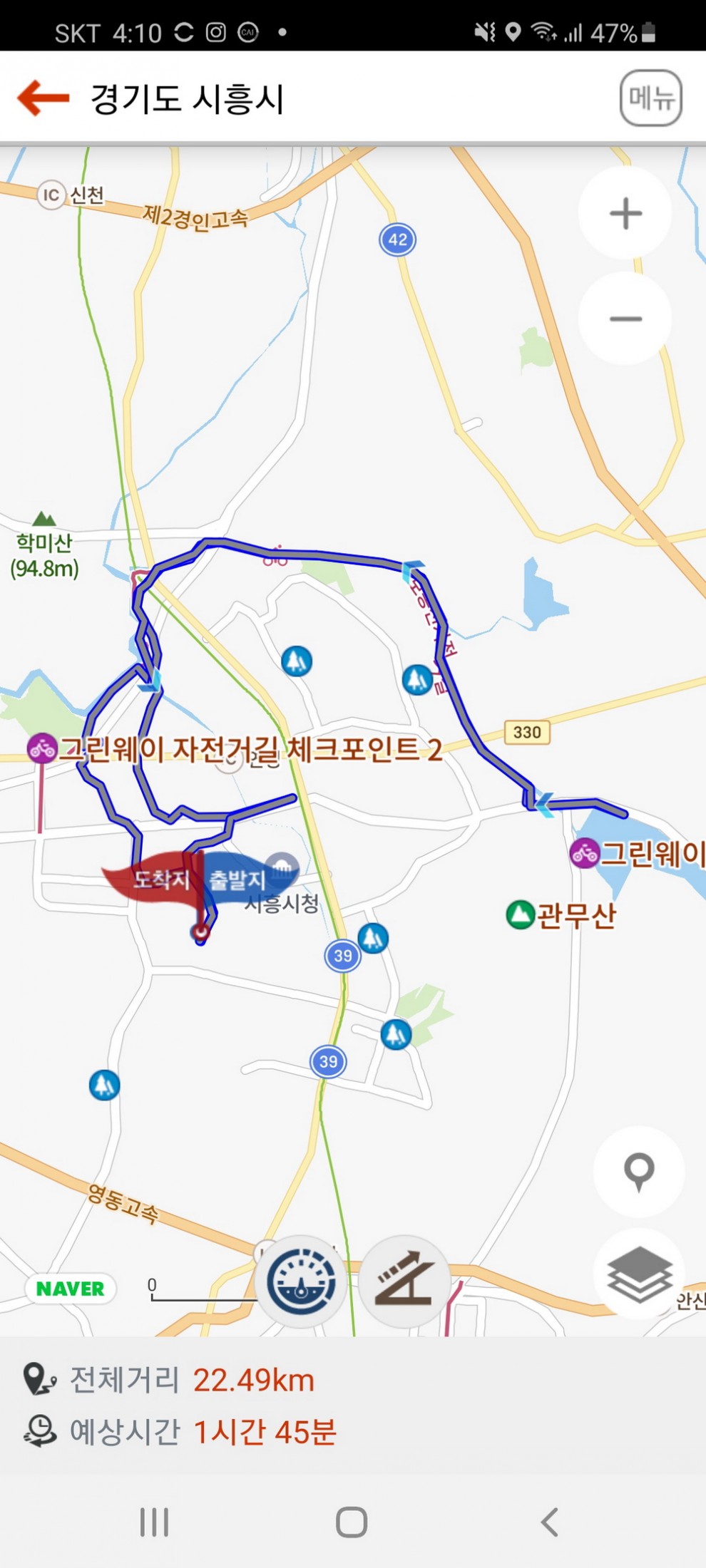The height and width of the screenshot is (1568, 706).
Task: Open the 메뉴 menu button
Action: coord(650,98)
